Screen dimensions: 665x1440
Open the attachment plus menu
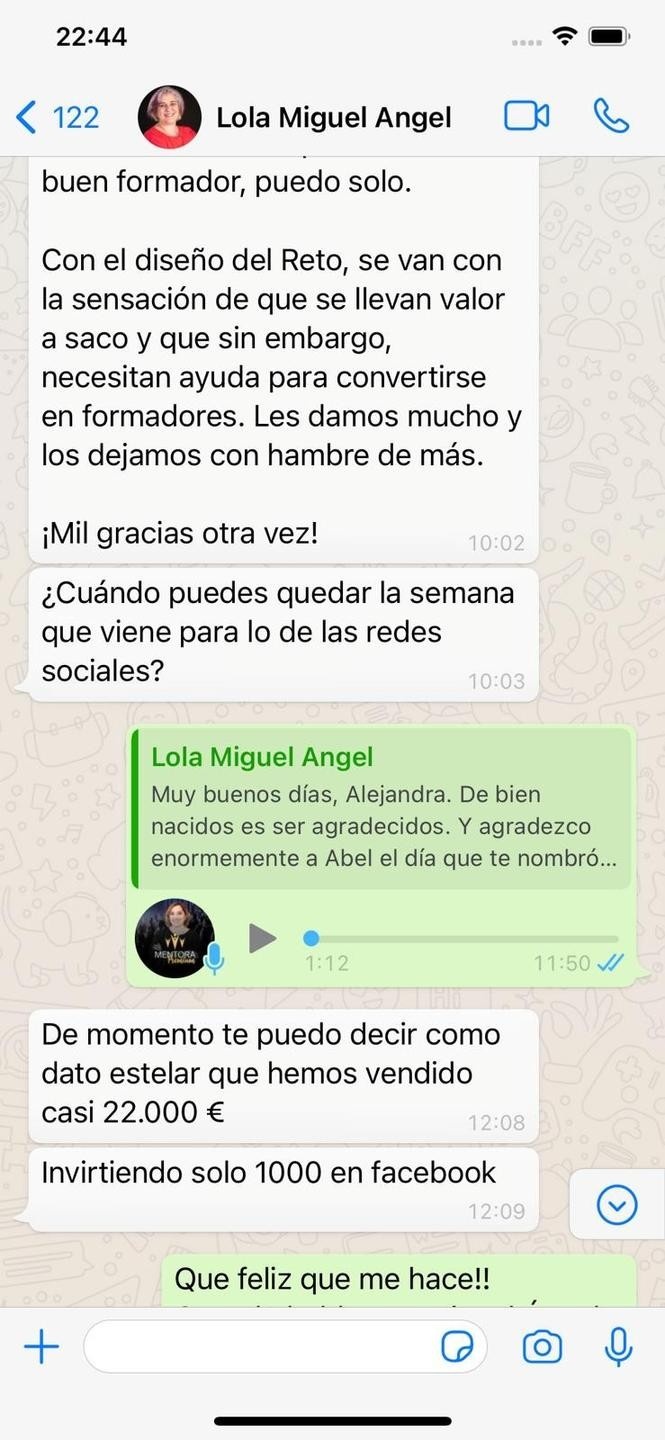tap(41, 1347)
